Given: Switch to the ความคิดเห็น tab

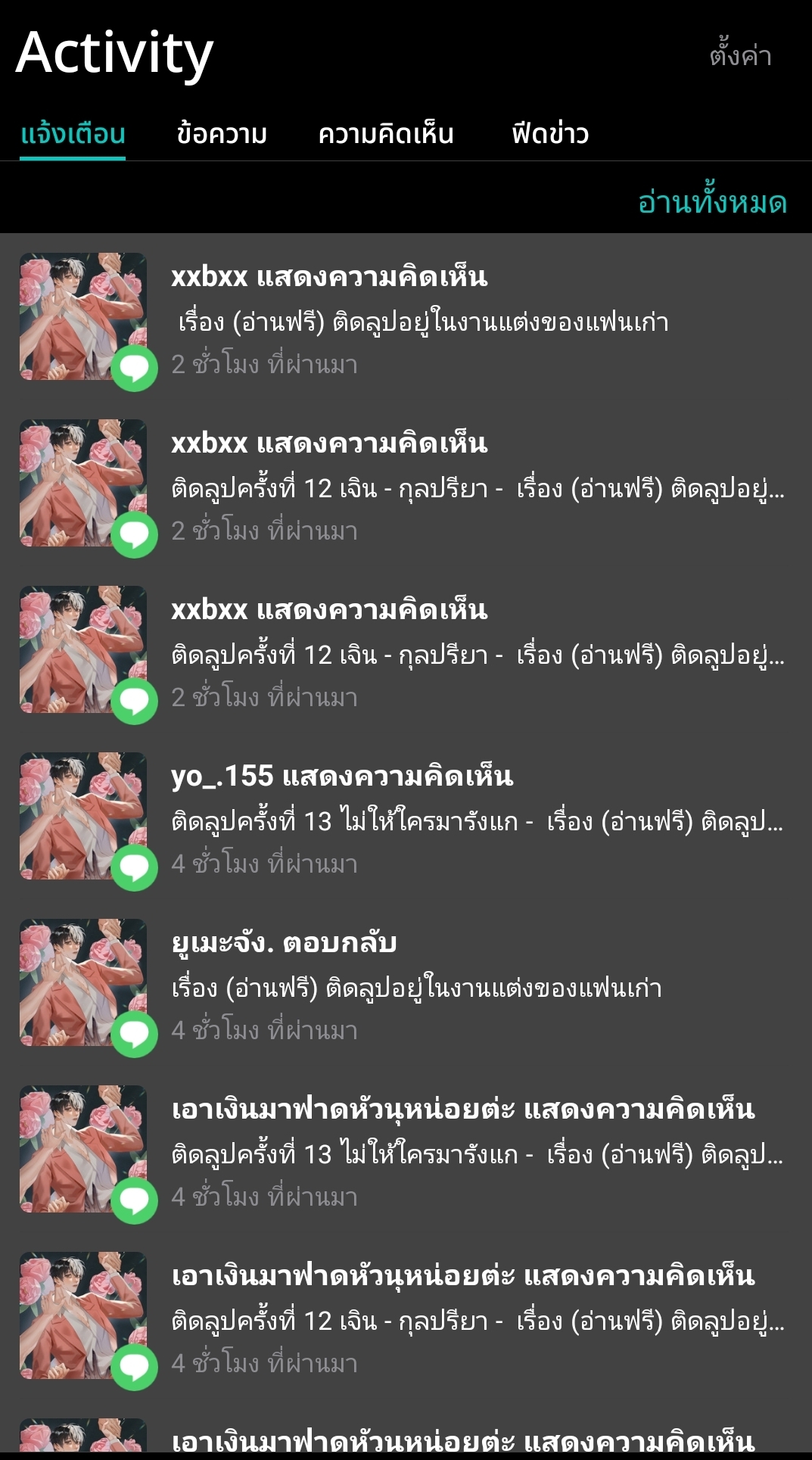Looking at the screenshot, I should coord(386,134).
